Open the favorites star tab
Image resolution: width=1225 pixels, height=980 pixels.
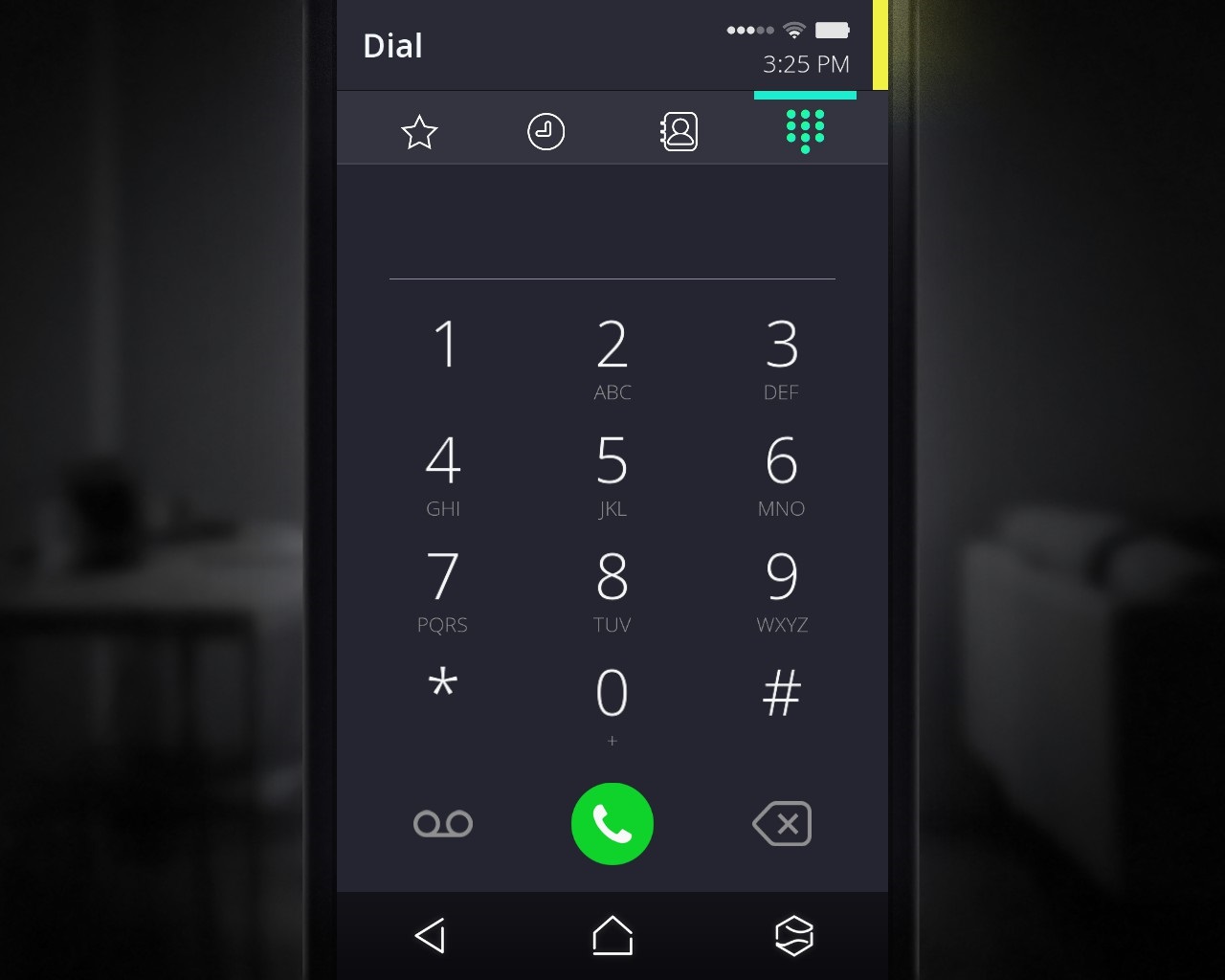coord(419,132)
